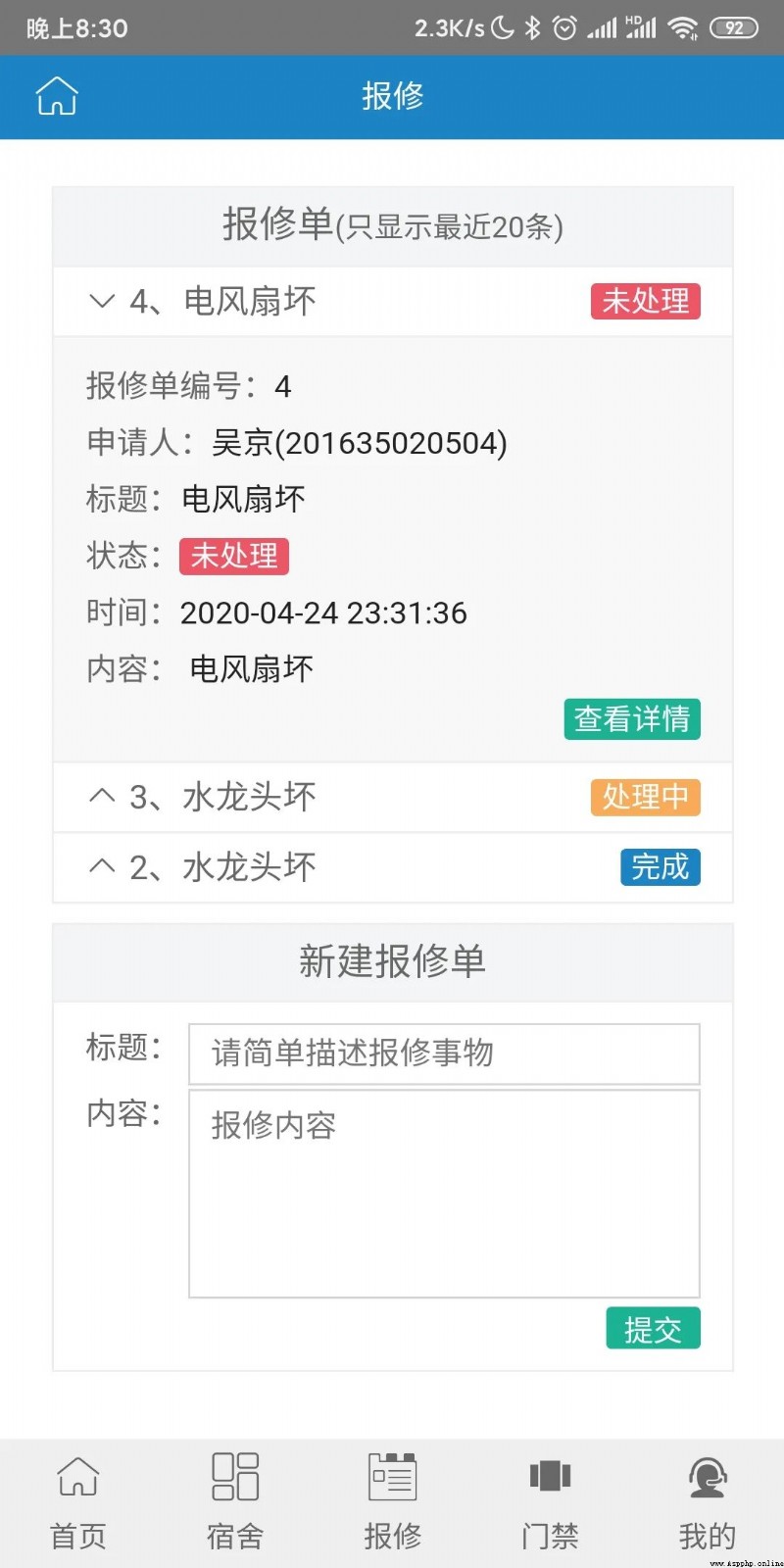Go to the 门禁 tab
This screenshot has width=784, height=1568.
coord(550,1501)
